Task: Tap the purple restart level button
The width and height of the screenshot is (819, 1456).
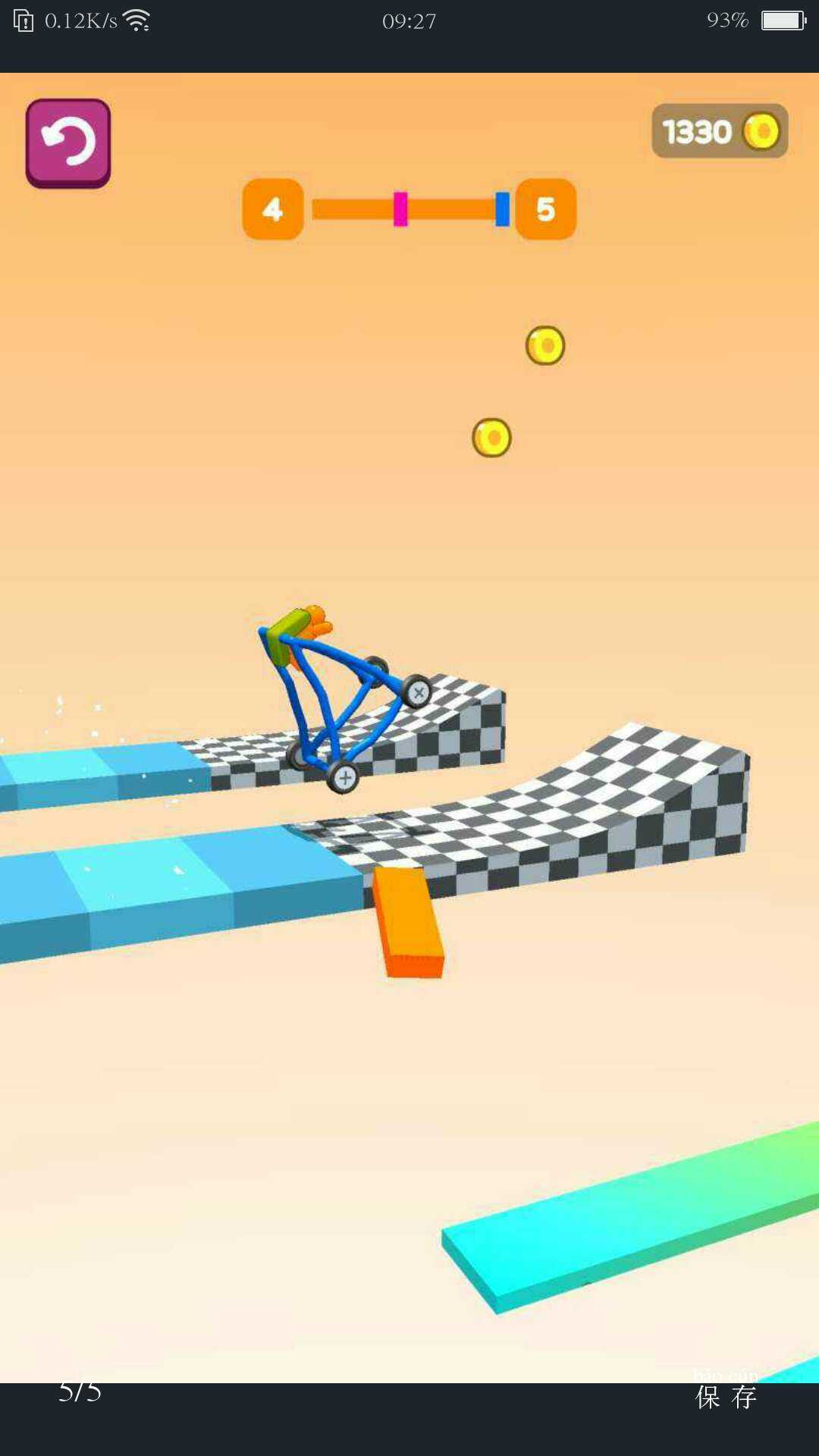Action: coord(68,143)
